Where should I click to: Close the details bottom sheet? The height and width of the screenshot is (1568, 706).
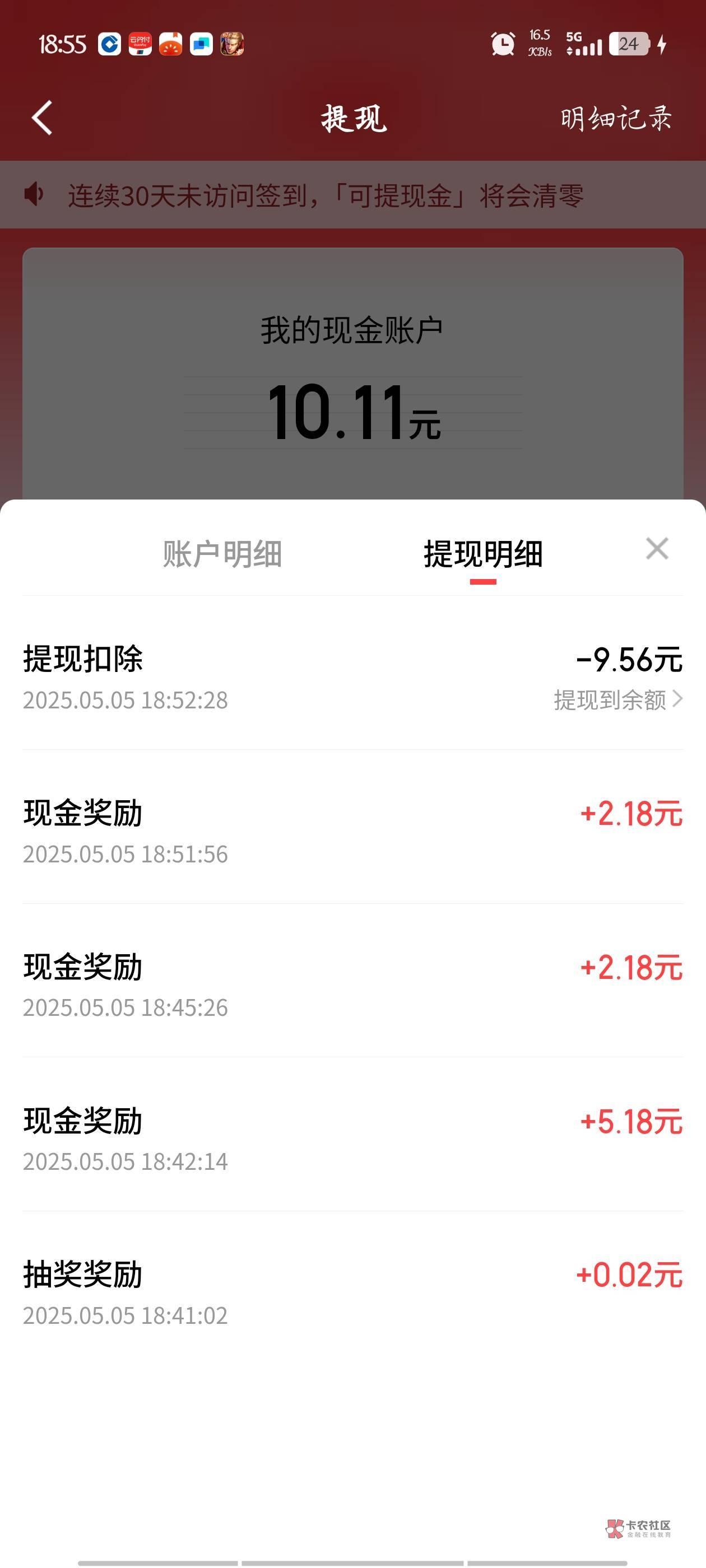point(657,548)
